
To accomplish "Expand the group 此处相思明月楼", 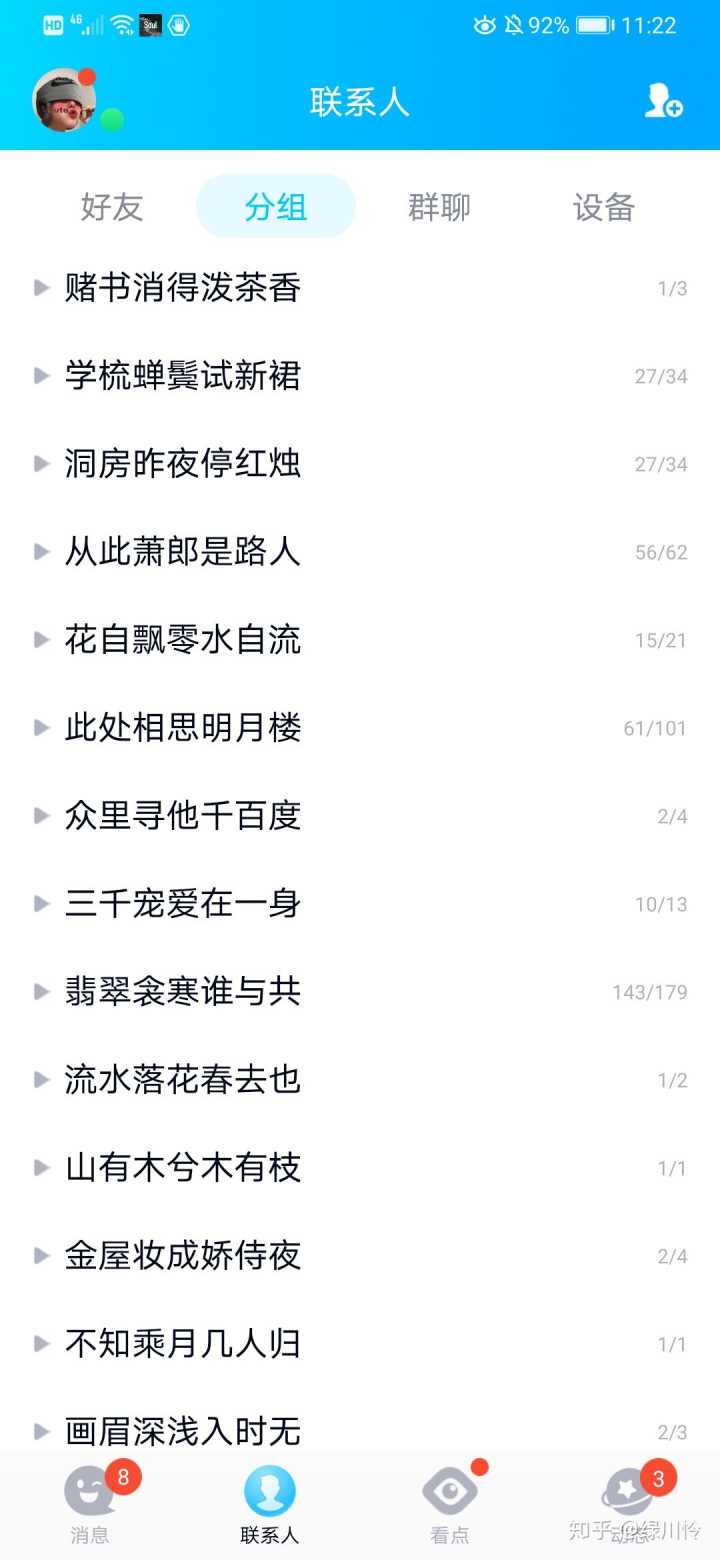I will (x=360, y=728).
